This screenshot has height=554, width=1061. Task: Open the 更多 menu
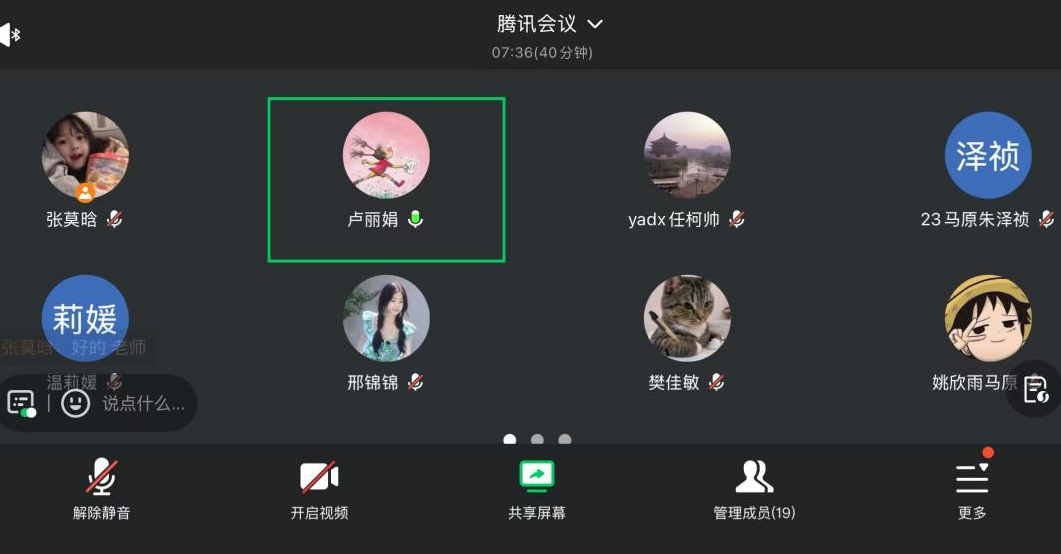[x=971, y=488]
